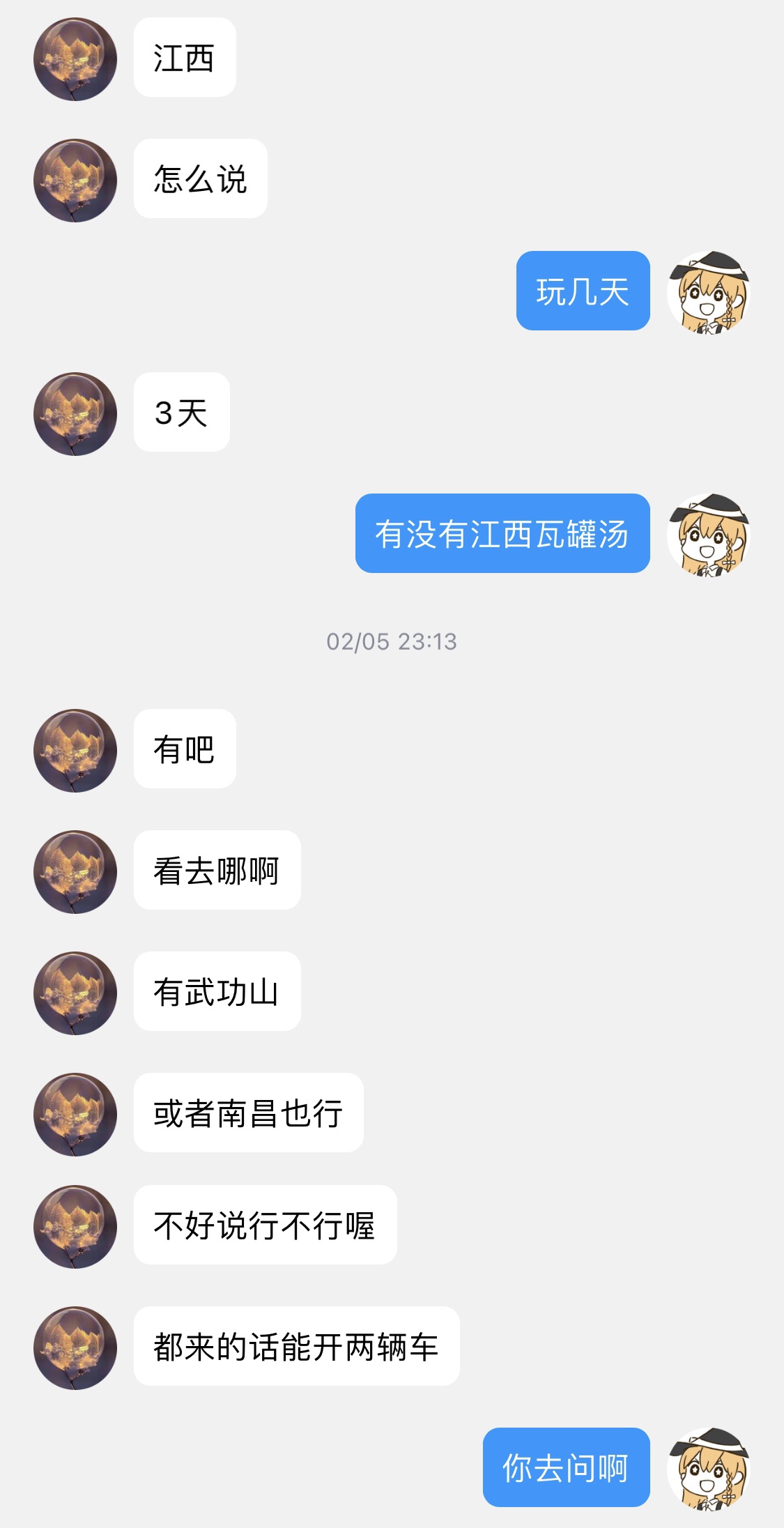Open the contact's avatar beside 3天
The height and width of the screenshot is (1528, 784).
[75, 413]
